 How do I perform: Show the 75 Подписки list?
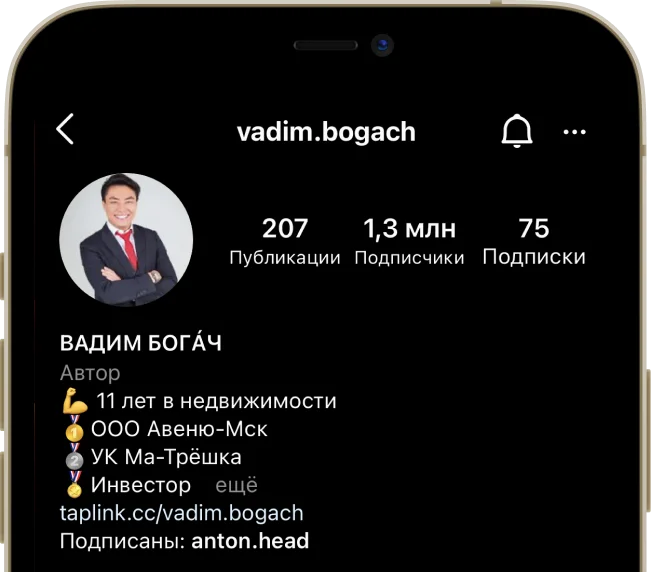pos(534,242)
